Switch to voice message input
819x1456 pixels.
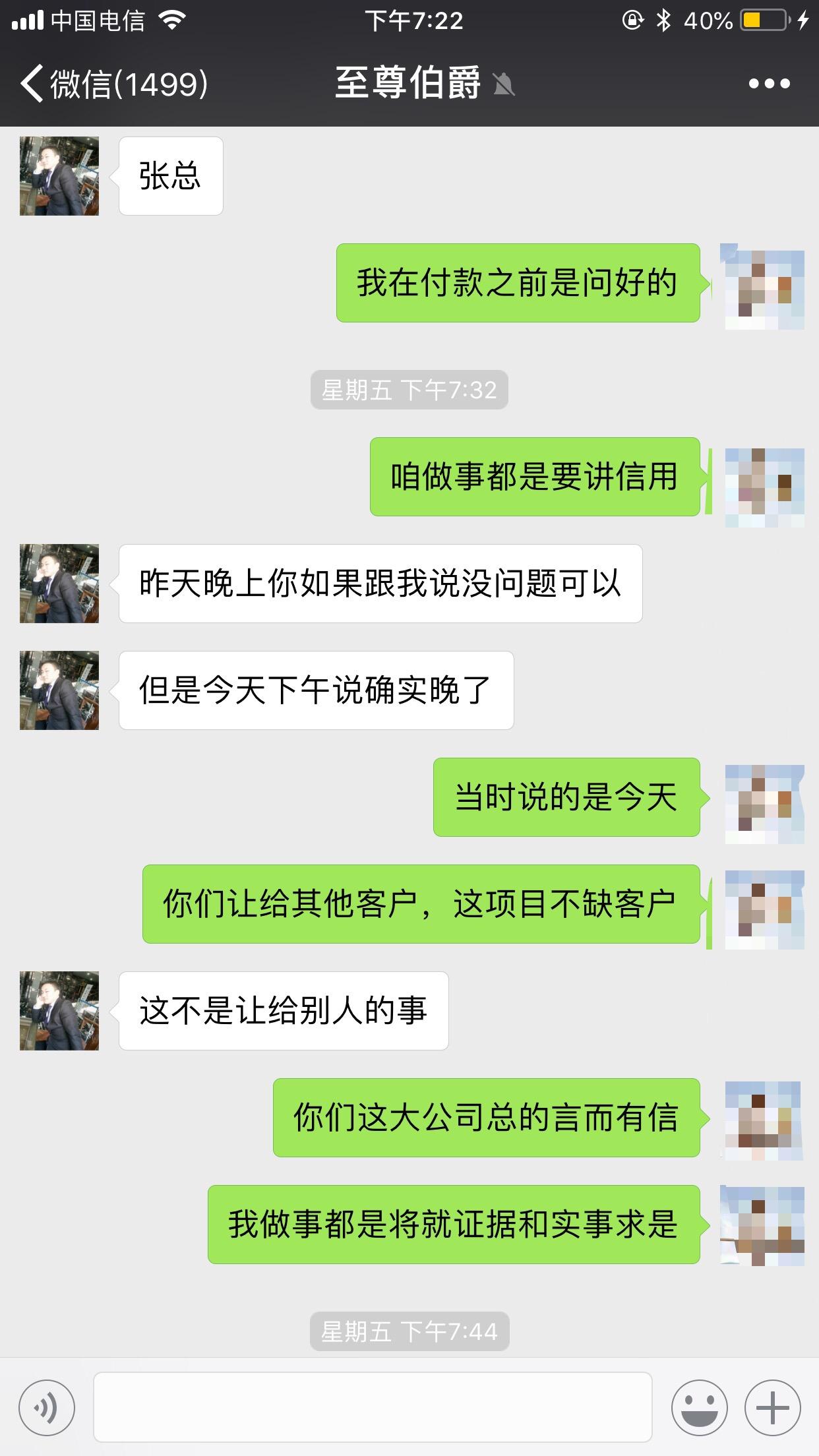tap(47, 1408)
